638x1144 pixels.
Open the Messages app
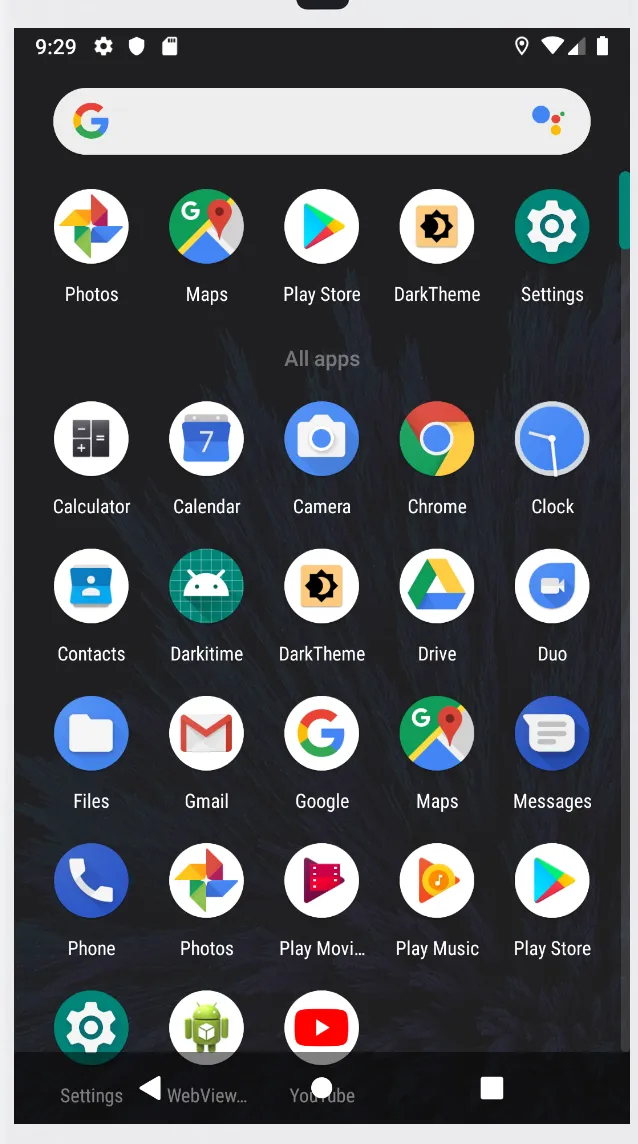pos(552,733)
